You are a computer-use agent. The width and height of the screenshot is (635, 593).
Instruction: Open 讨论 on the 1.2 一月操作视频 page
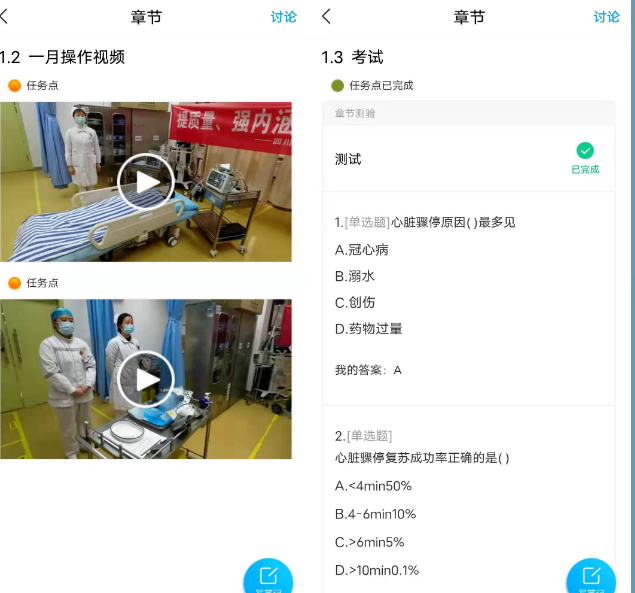[284, 17]
